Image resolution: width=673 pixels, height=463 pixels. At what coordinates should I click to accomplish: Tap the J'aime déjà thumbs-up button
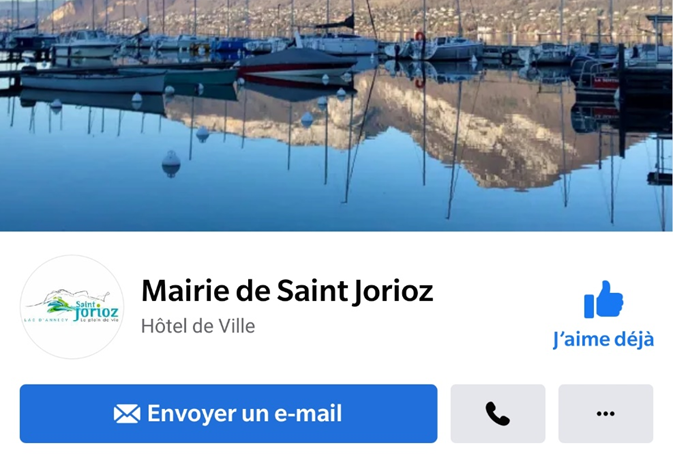tap(603, 314)
